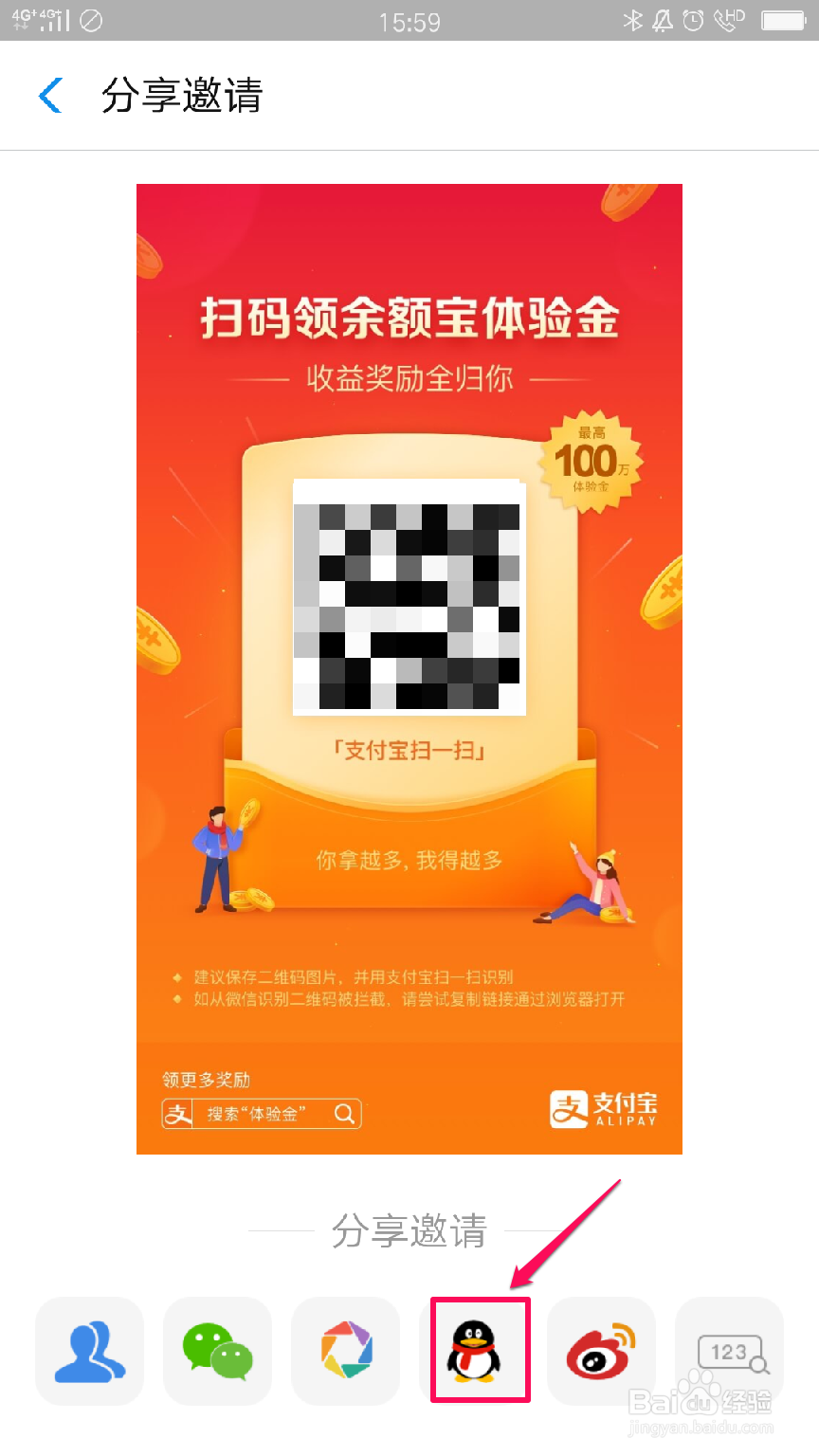Tap the 分享邀请 title text
The height and width of the screenshot is (1456, 819).
click(x=183, y=95)
